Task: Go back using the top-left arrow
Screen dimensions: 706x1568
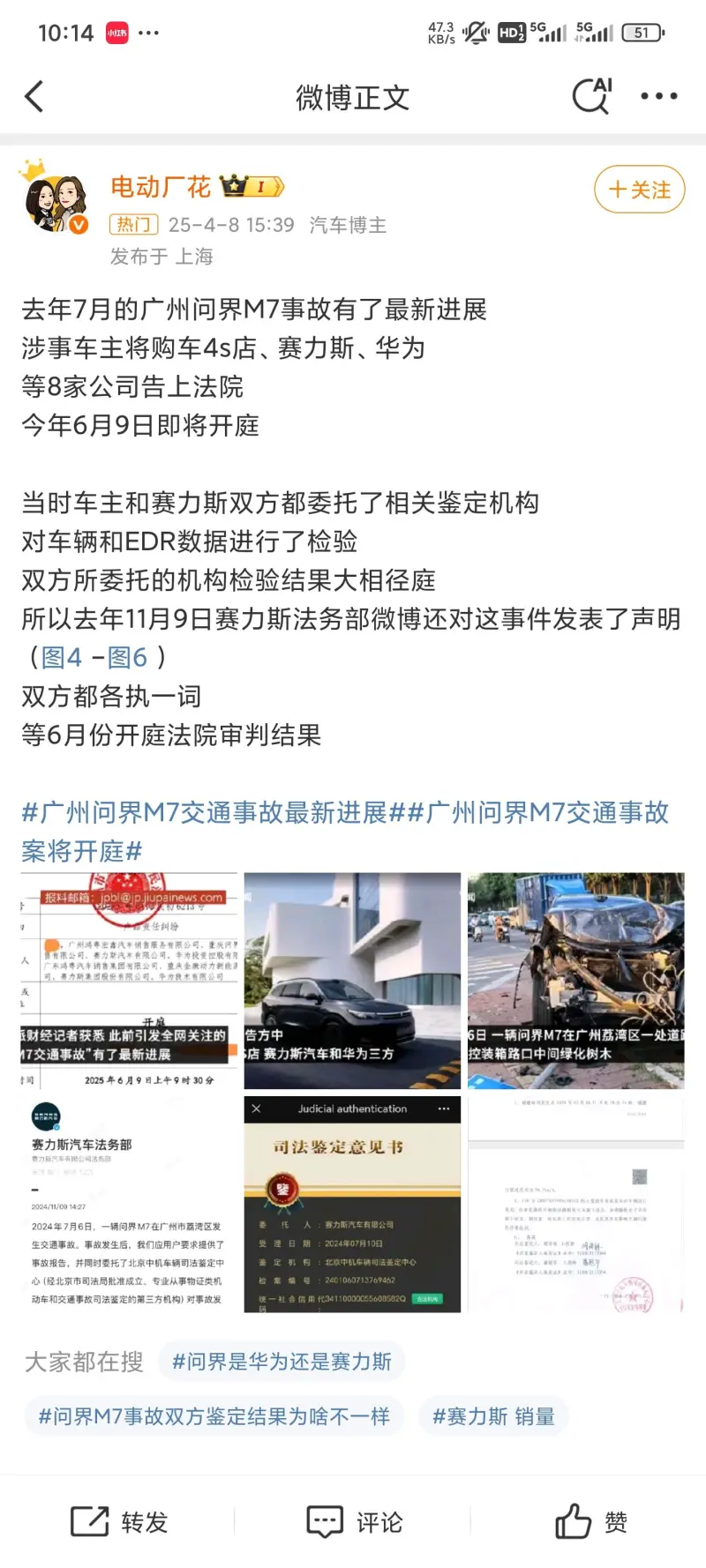Action: pyautogui.click(x=34, y=97)
